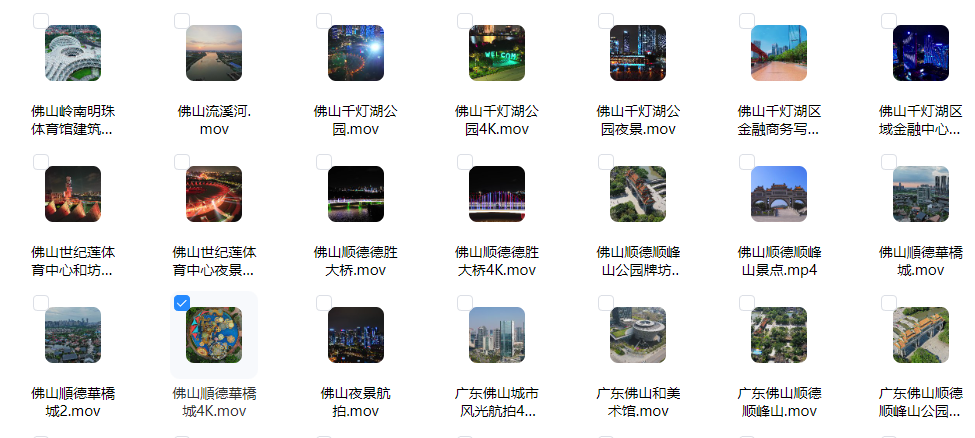The height and width of the screenshot is (438, 975).
Task: Play the 佛山千灯湖公园夜景.mov video
Action: 638,54
